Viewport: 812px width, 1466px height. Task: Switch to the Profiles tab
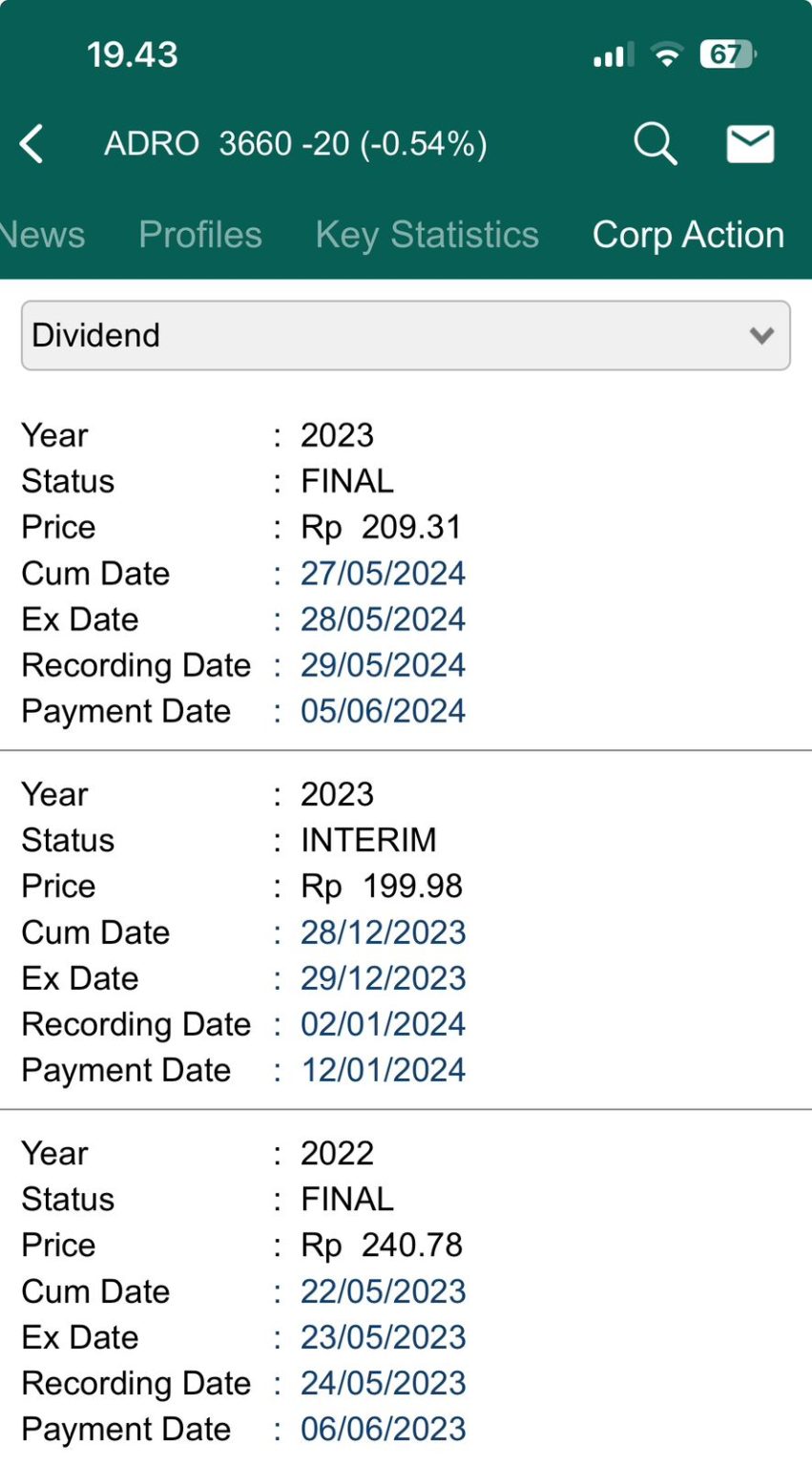[x=200, y=235]
